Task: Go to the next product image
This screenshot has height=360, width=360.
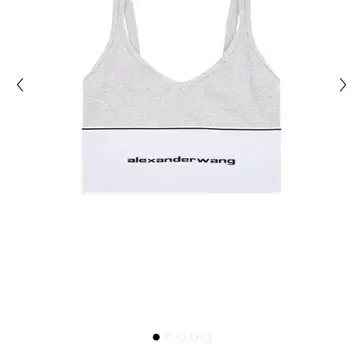Action: coord(343,85)
